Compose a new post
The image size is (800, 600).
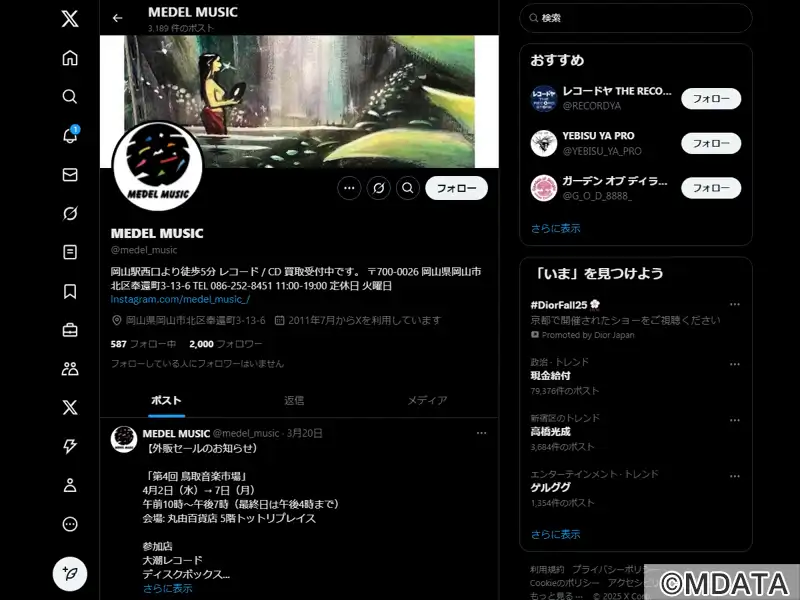click(70, 574)
